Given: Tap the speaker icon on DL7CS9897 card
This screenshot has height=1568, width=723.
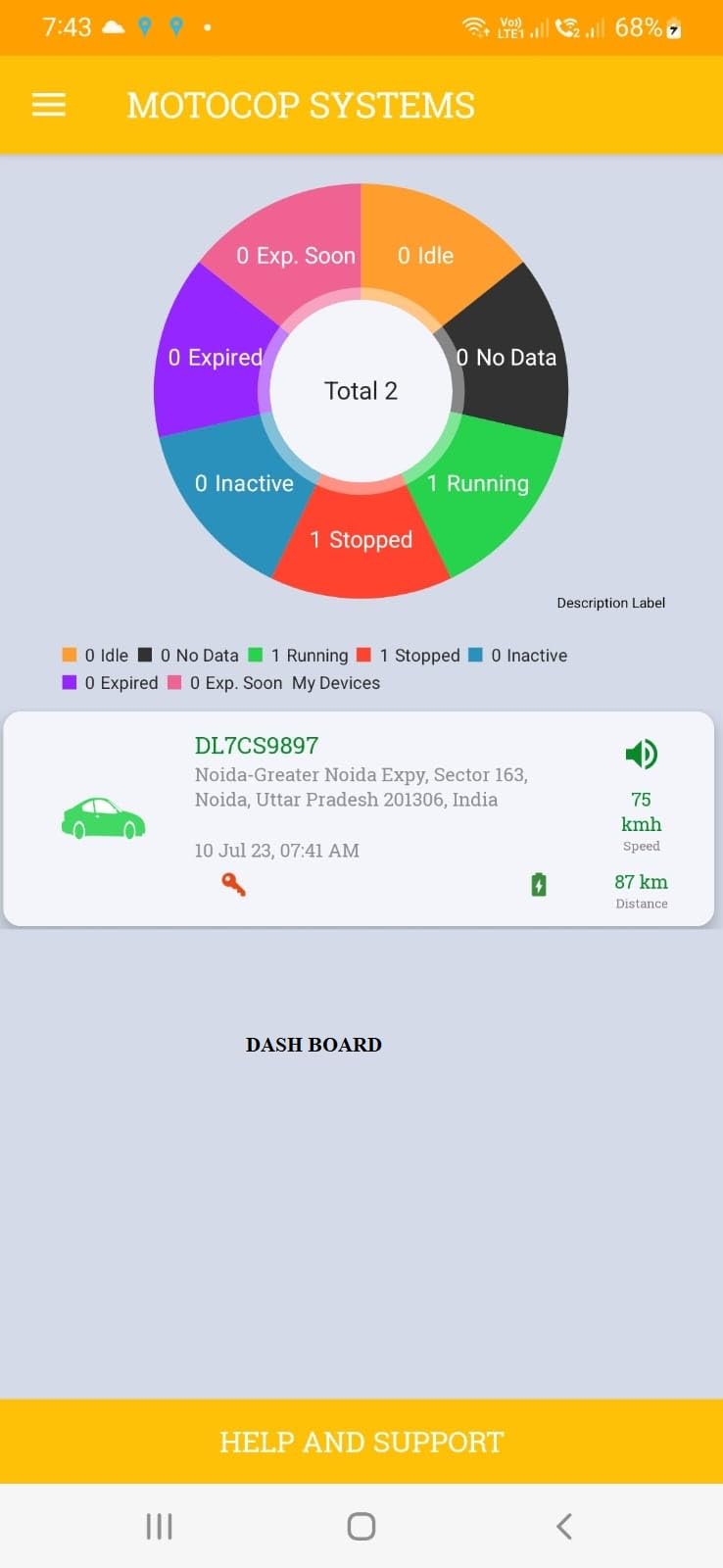Looking at the screenshot, I should (x=641, y=754).
